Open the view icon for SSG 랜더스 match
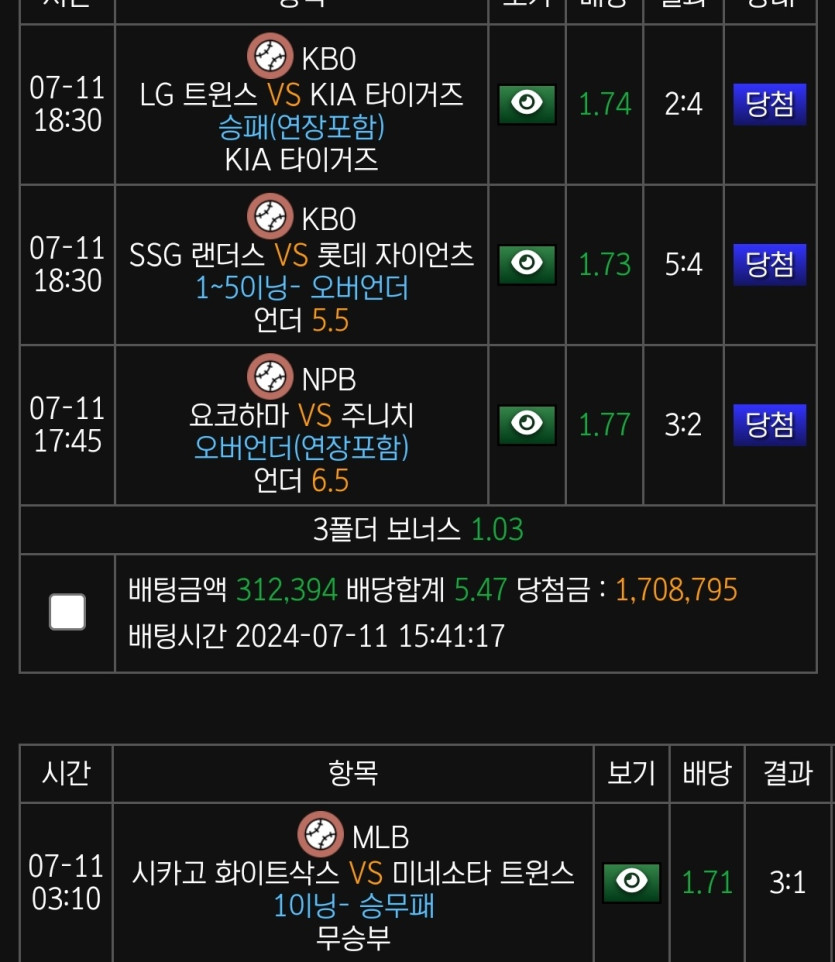The image size is (835, 962). point(527,264)
